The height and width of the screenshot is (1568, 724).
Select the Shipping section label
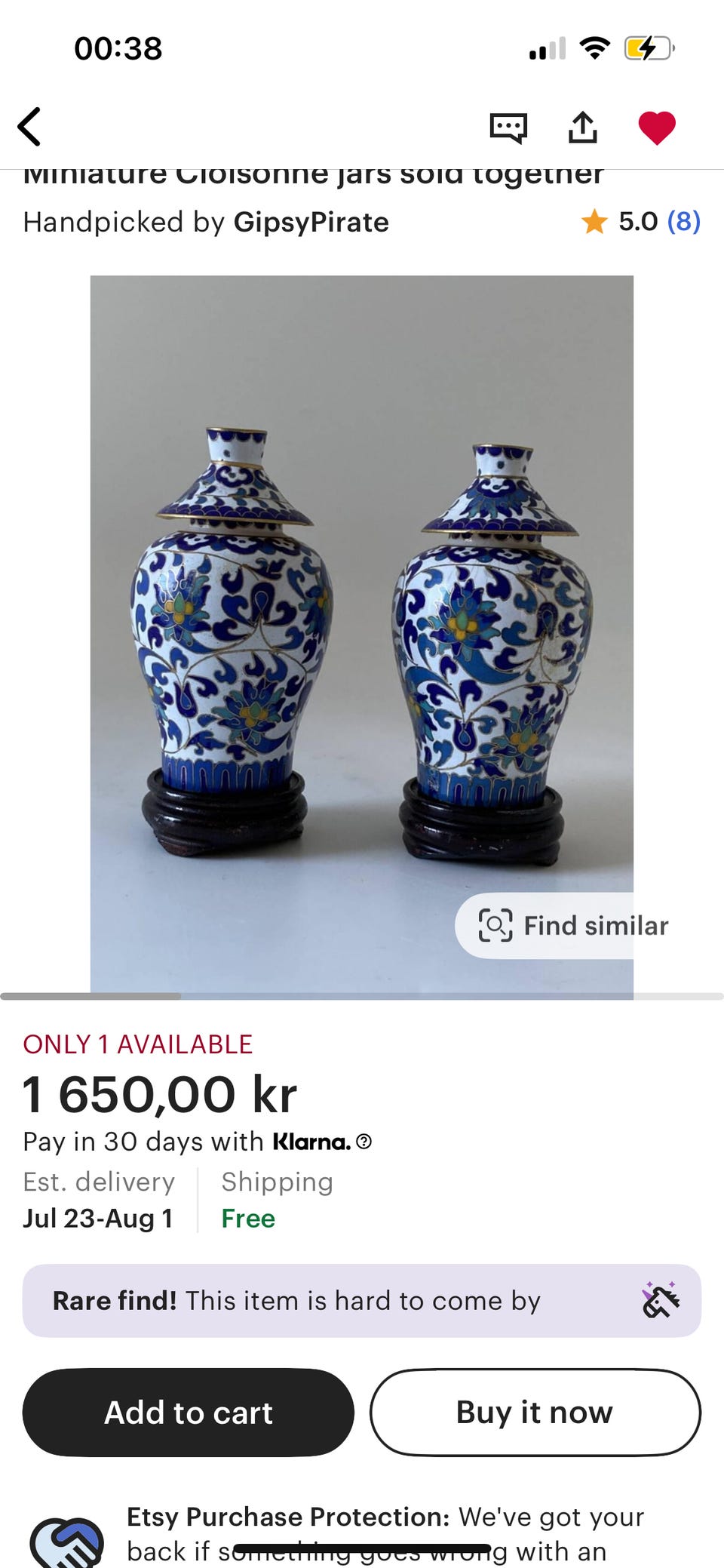click(x=277, y=1182)
